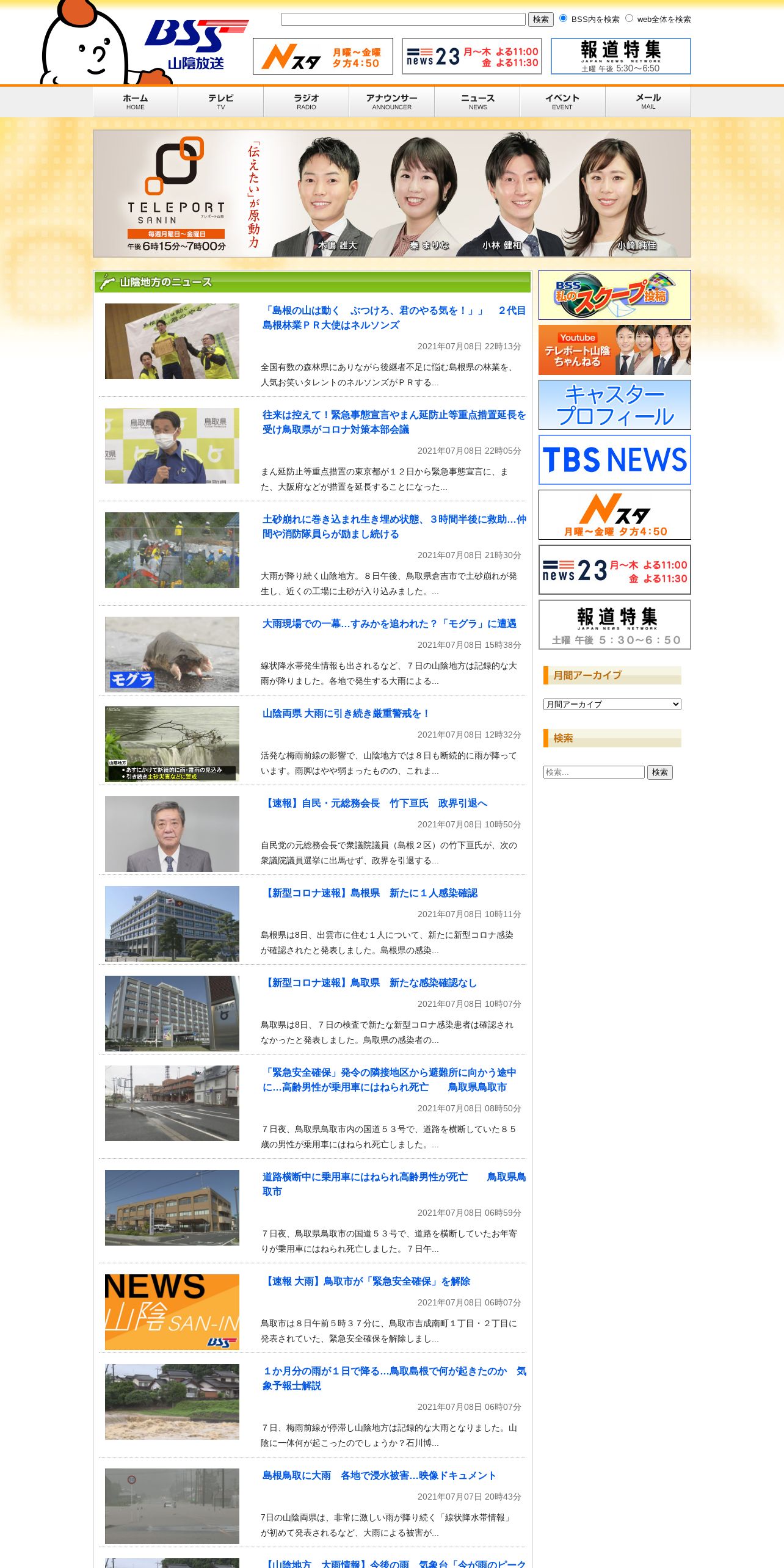Click the top 検索 button beside the search box

pos(540,20)
